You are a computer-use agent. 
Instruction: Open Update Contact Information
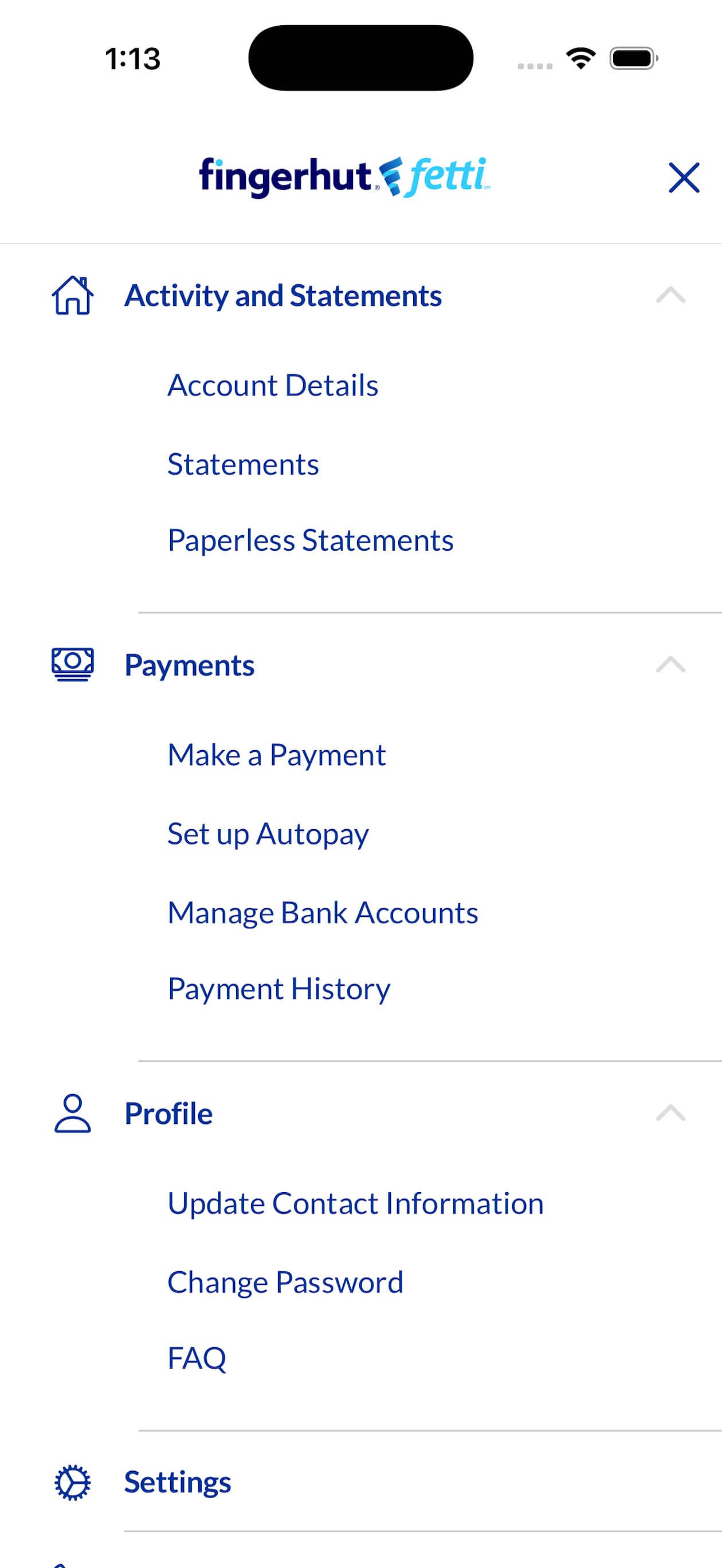click(x=355, y=1203)
